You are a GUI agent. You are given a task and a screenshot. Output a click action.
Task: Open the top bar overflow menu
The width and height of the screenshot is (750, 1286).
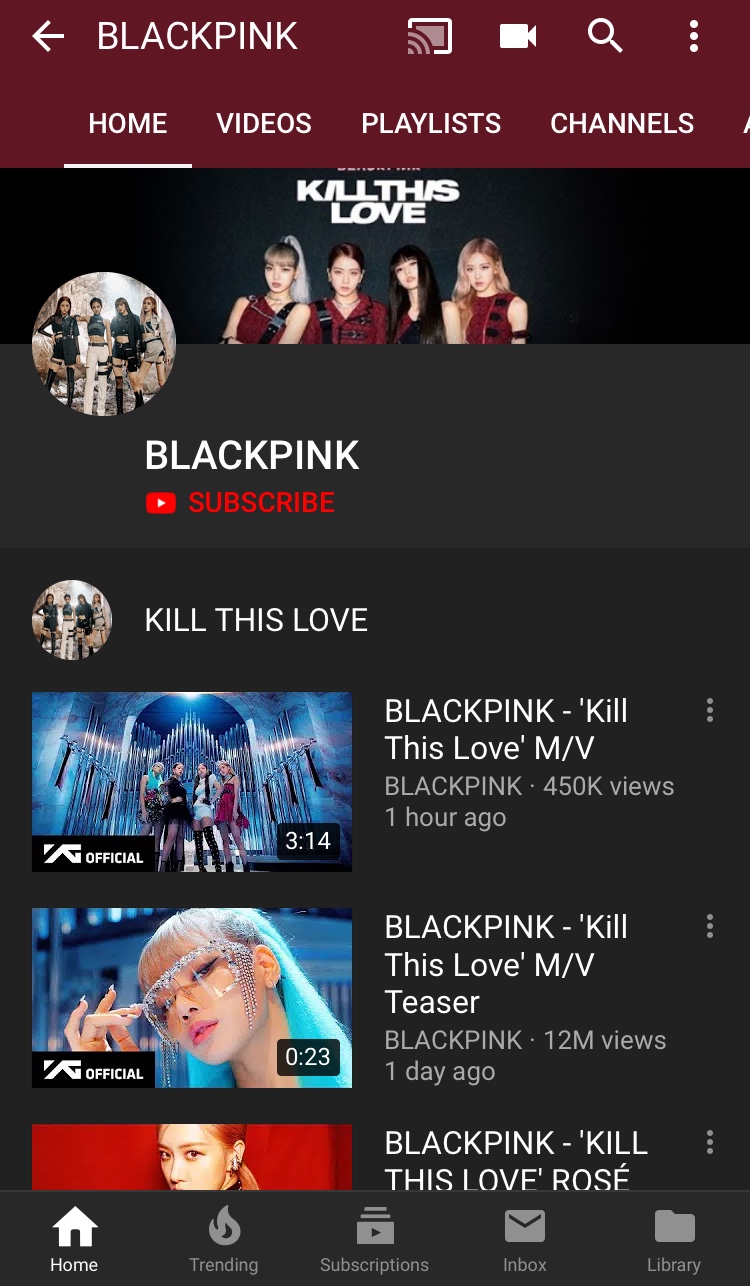coord(693,37)
